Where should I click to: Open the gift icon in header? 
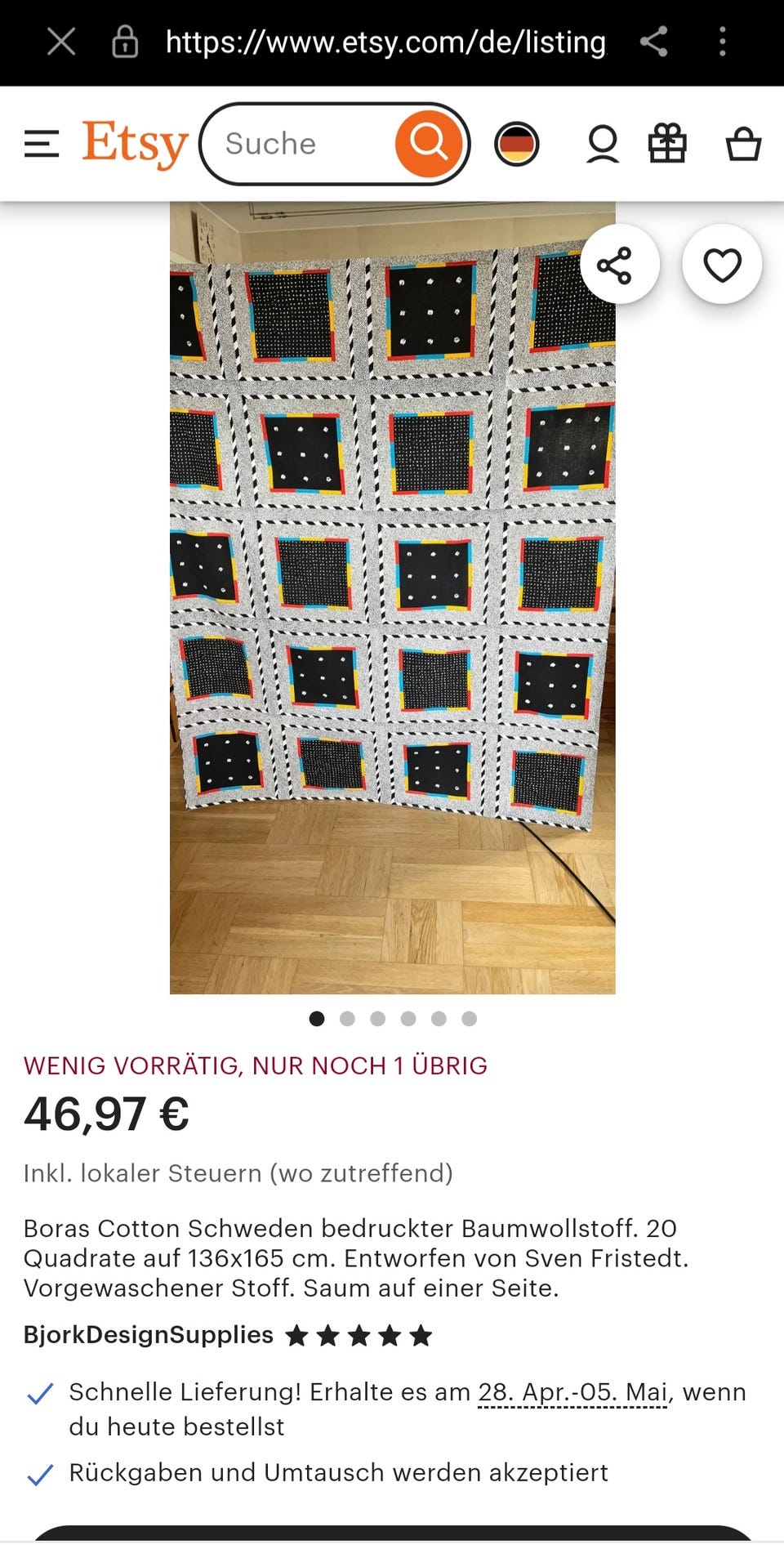[x=667, y=144]
